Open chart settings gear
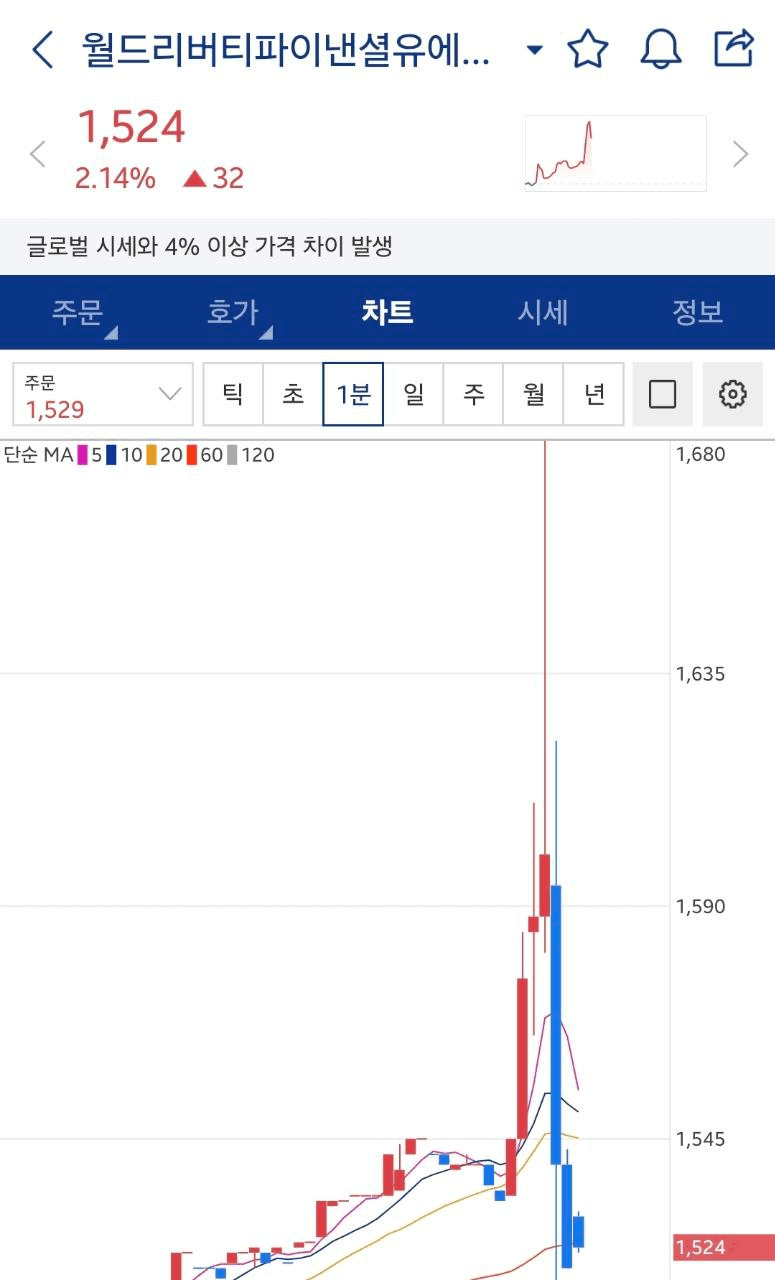 point(733,394)
